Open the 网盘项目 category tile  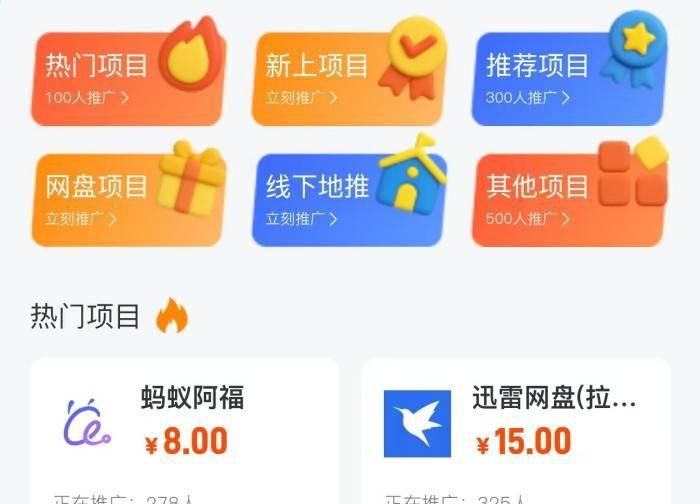pyautogui.click(x=129, y=199)
